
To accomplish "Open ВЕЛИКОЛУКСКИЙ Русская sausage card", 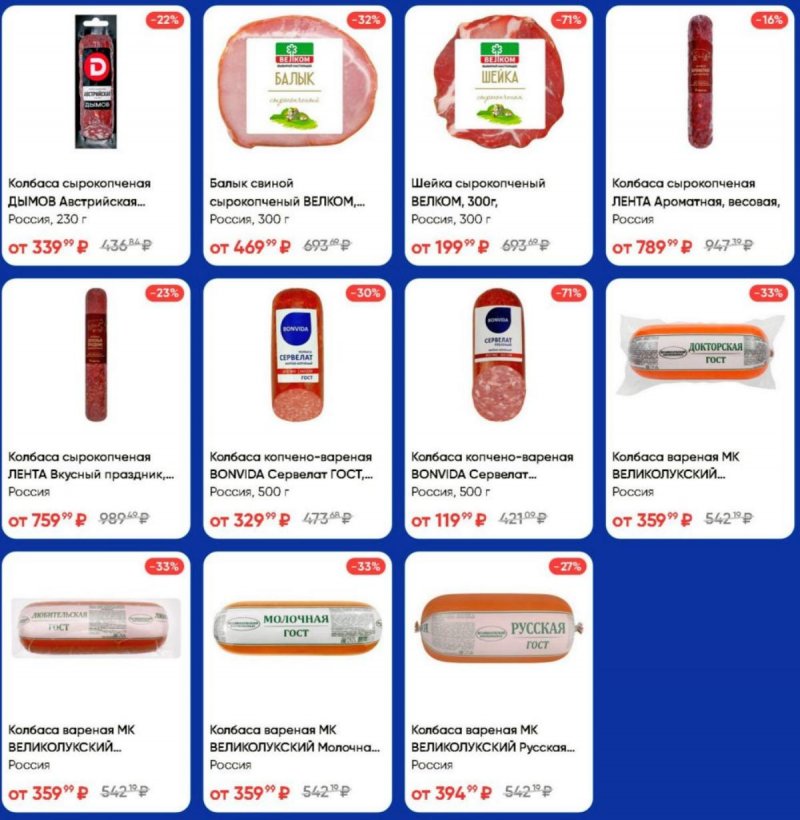I will 498,680.
